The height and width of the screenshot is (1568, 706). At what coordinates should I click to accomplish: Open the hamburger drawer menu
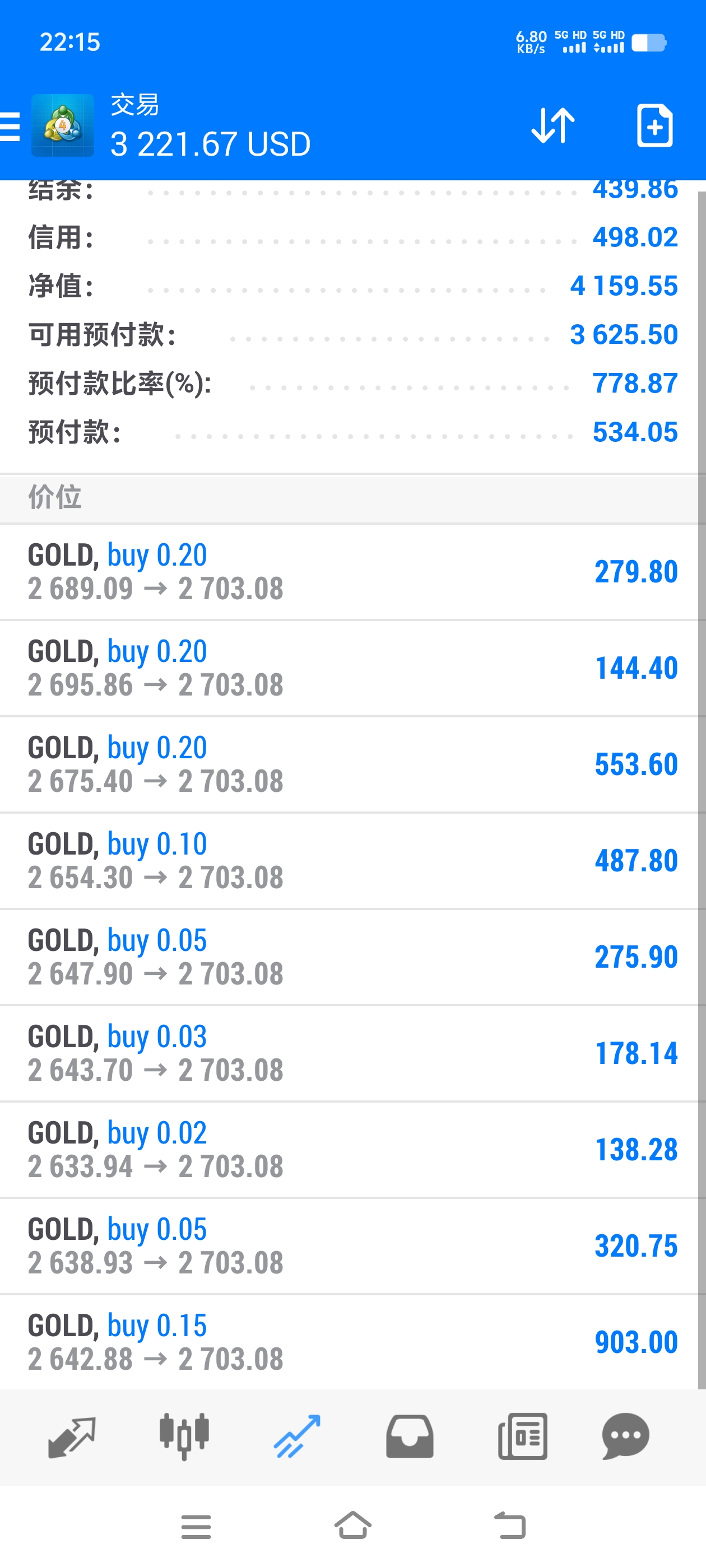(x=10, y=127)
